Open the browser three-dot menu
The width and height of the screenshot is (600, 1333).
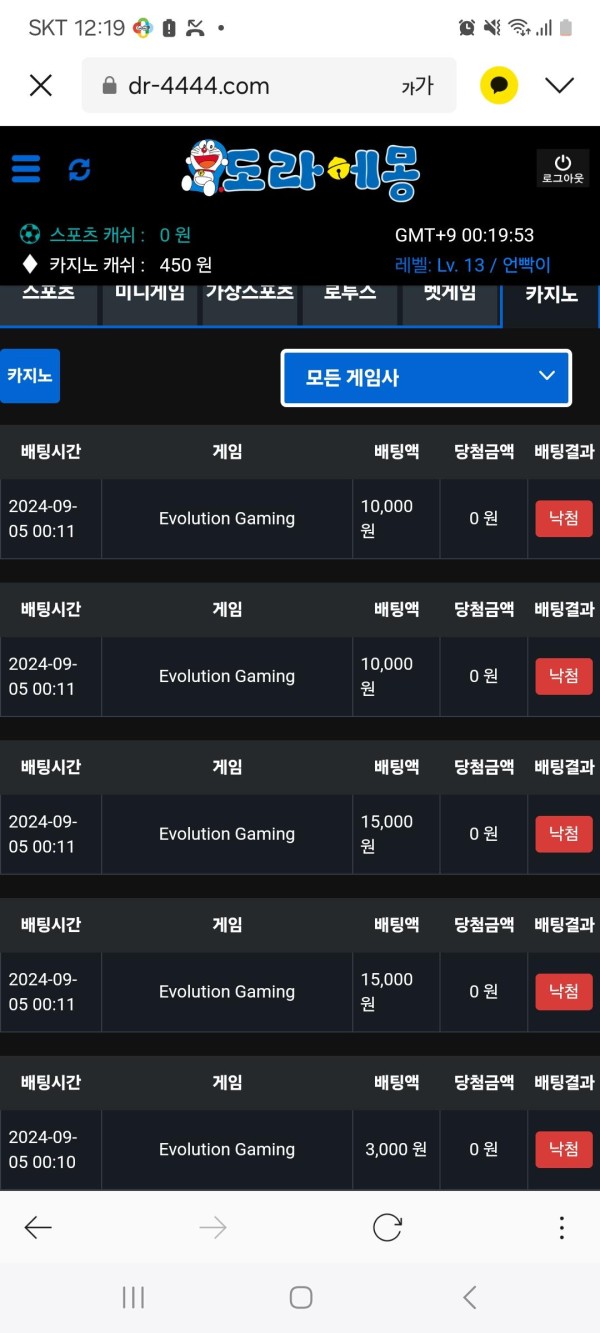[x=562, y=1227]
